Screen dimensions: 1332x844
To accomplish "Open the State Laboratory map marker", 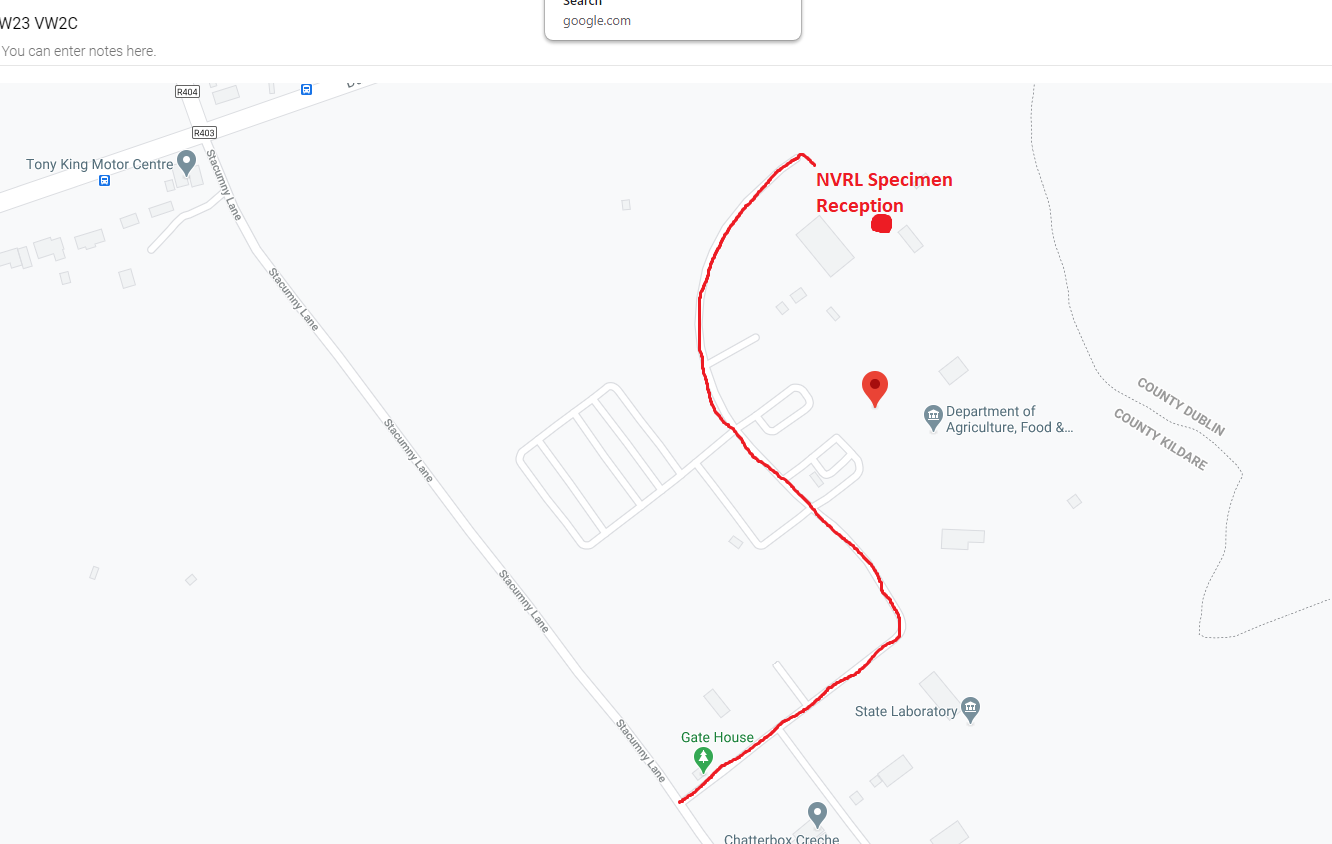I will coord(970,709).
